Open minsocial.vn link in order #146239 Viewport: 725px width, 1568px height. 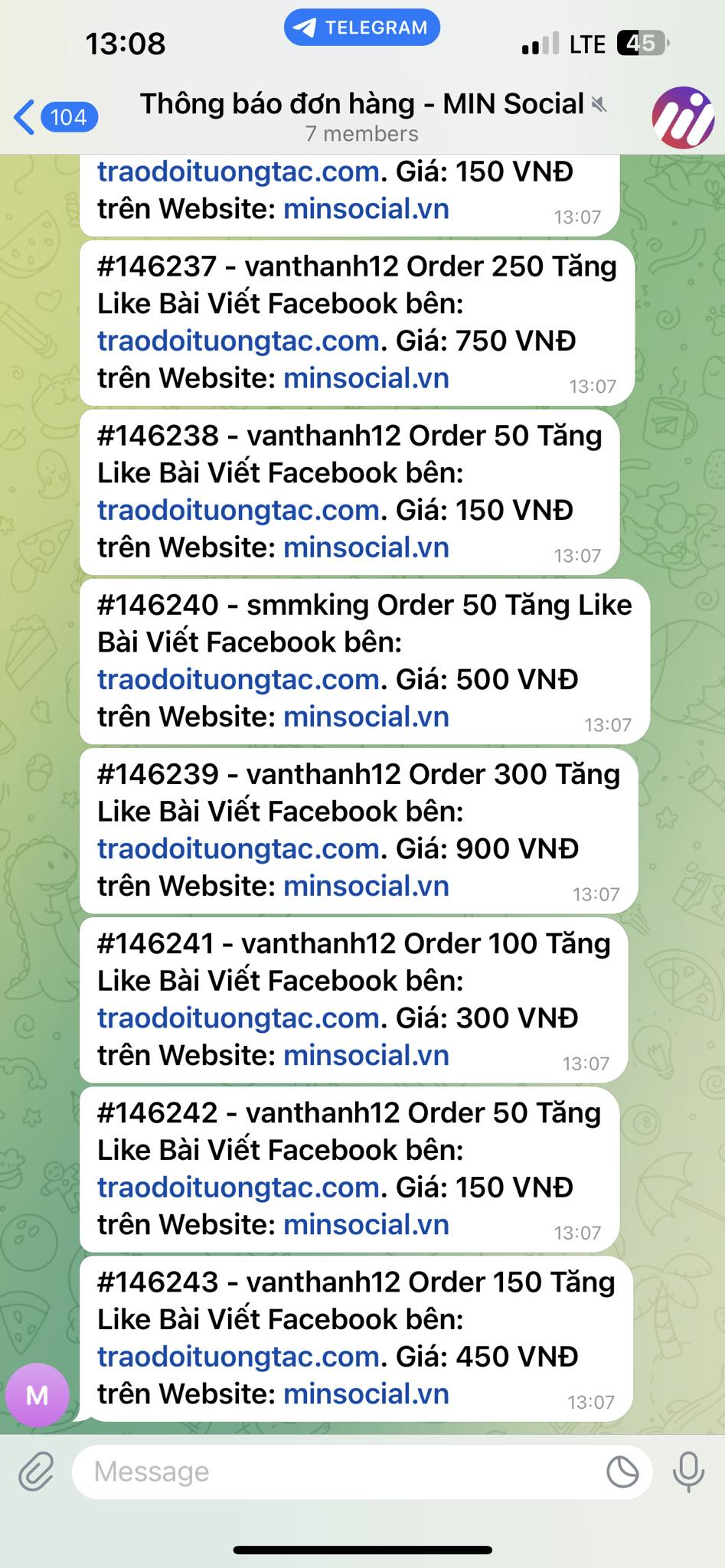[x=366, y=886]
